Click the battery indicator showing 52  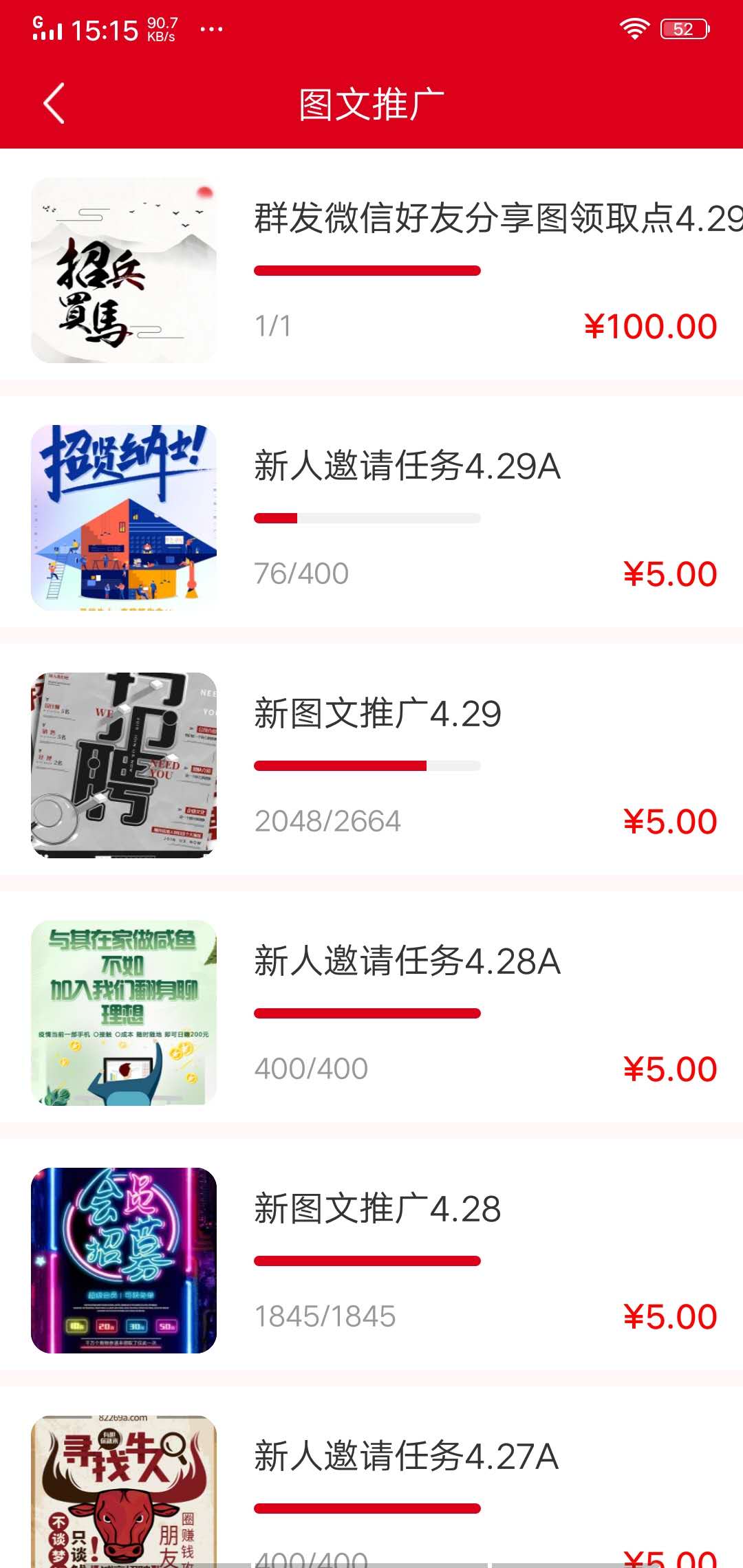pyautogui.click(x=683, y=28)
